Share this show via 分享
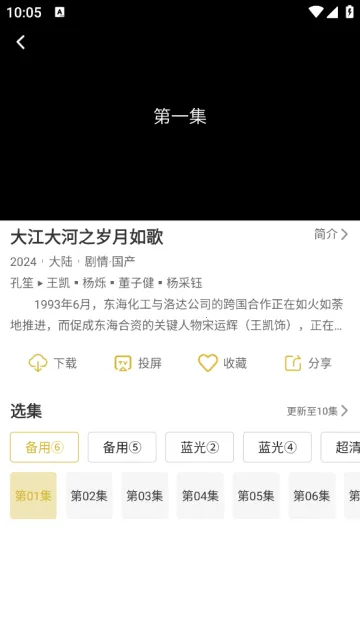Viewport: 360px width, 640px height. pyautogui.click(x=308, y=363)
